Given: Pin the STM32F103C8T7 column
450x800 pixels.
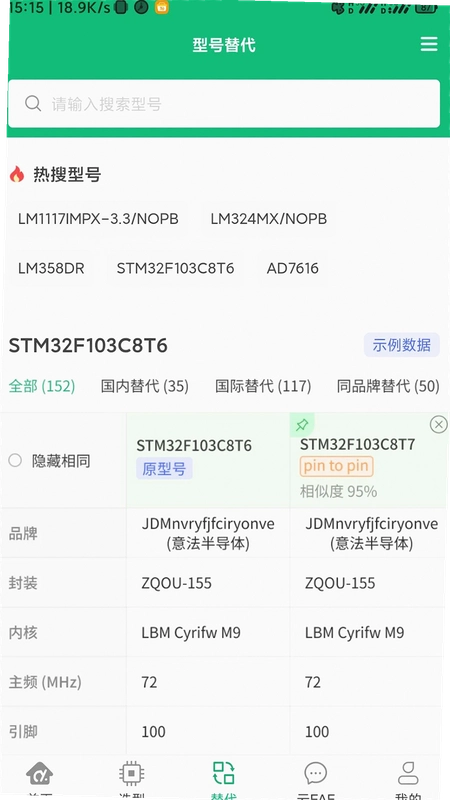Looking at the screenshot, I should (x=302, y=424).
